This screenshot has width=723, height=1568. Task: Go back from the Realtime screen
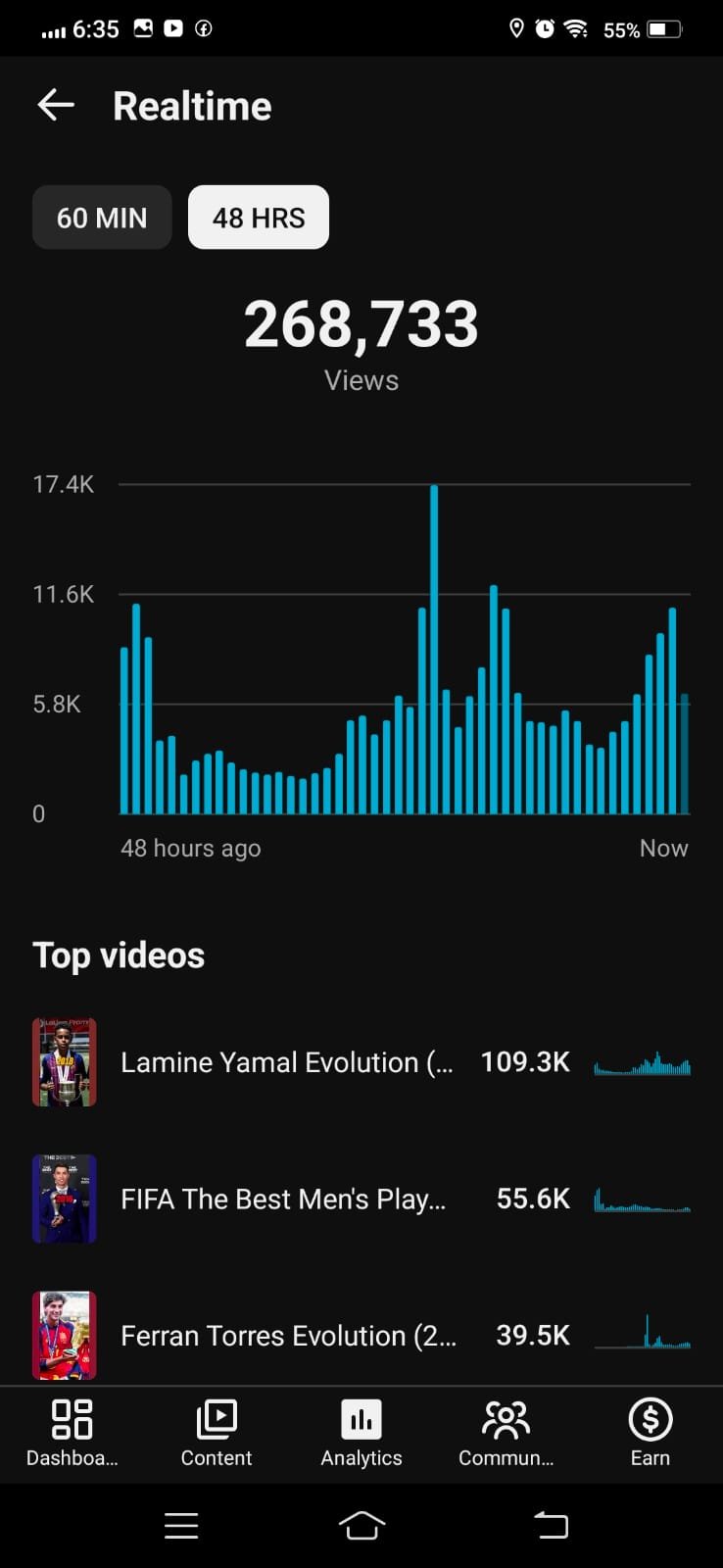(56, 105)
